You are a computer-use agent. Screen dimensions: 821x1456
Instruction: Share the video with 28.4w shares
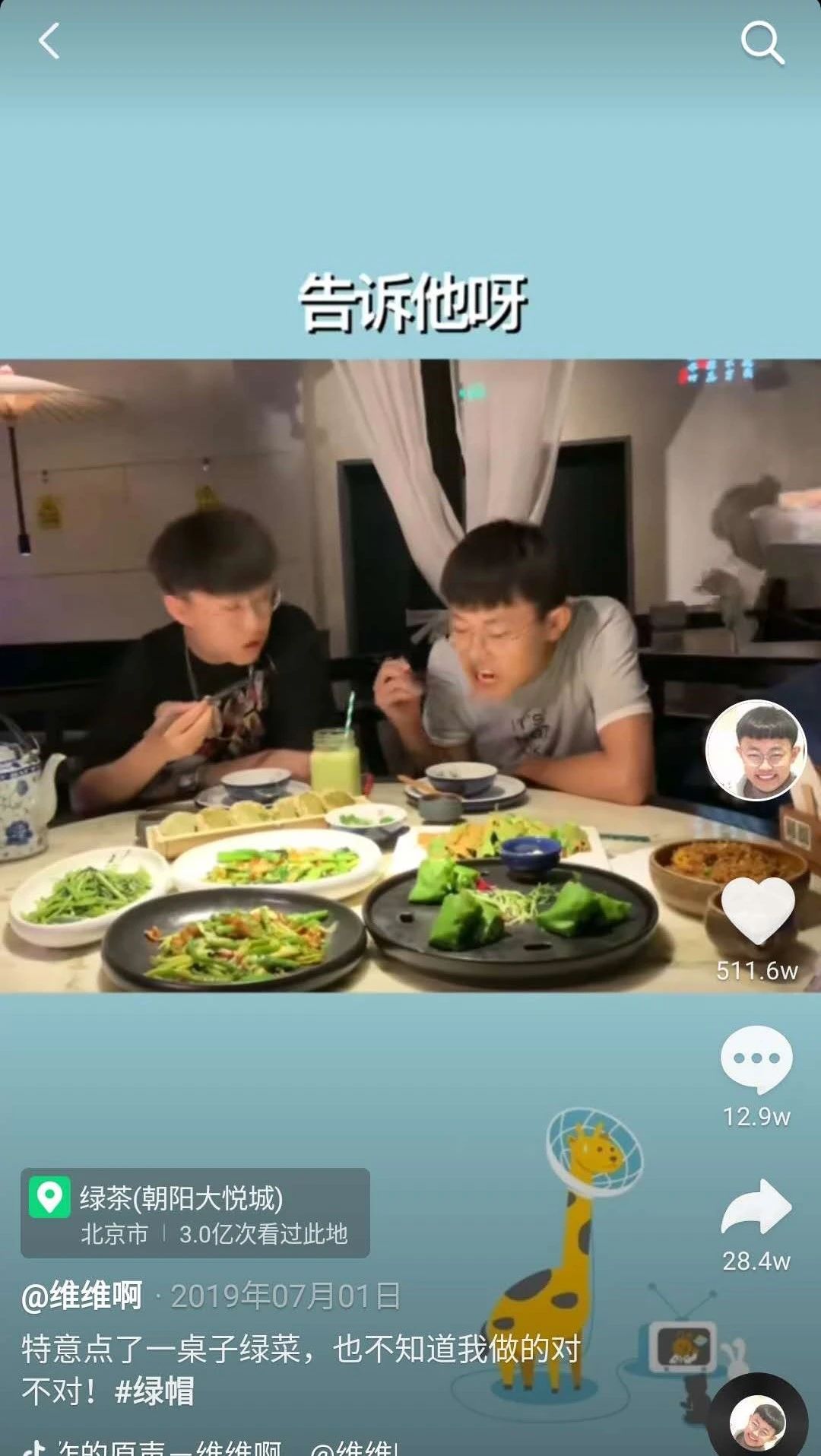tap(756, 1207)
